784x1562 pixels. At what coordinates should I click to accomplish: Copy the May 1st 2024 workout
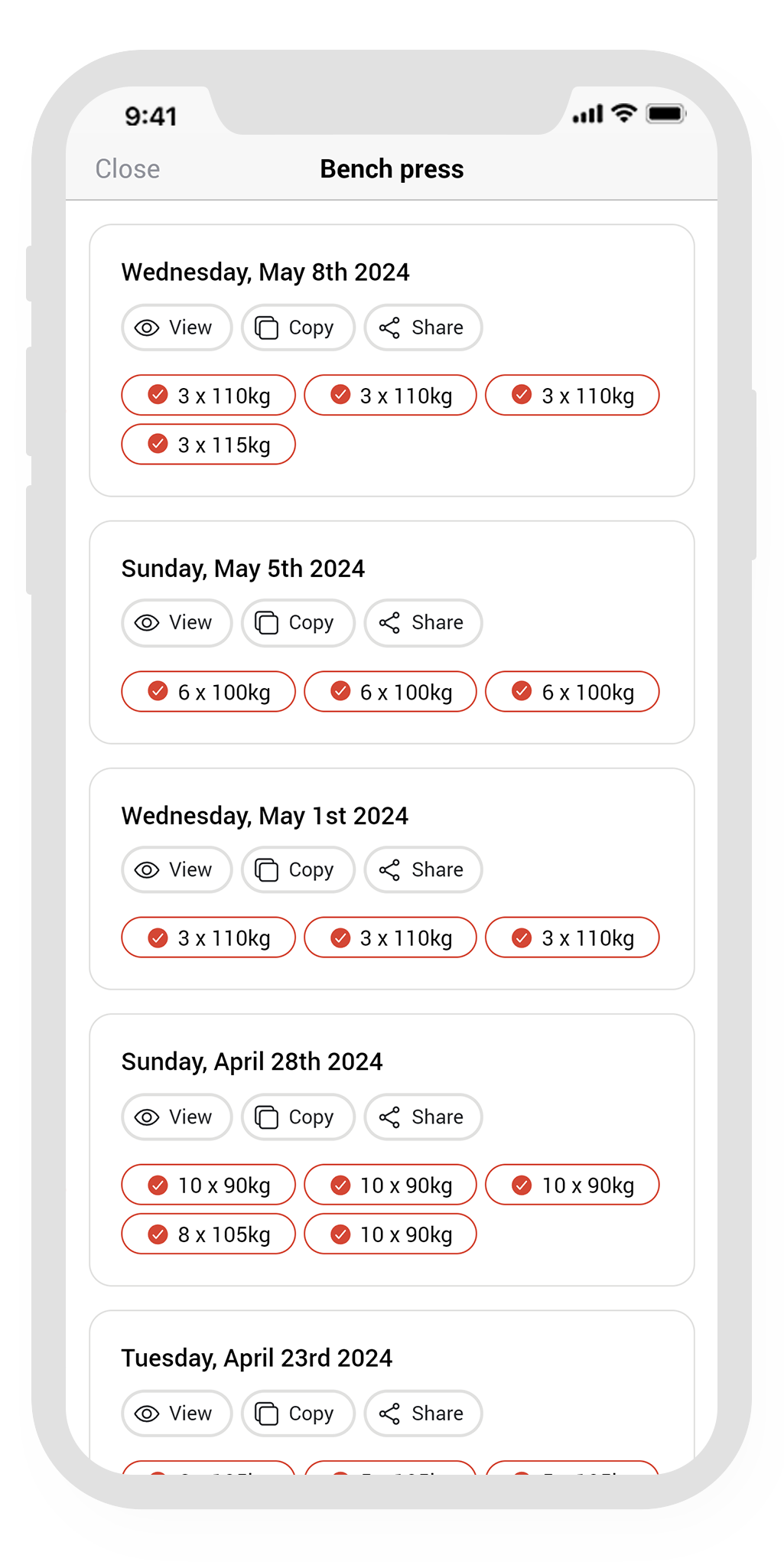pyautogui.click(x=298, y=870)
